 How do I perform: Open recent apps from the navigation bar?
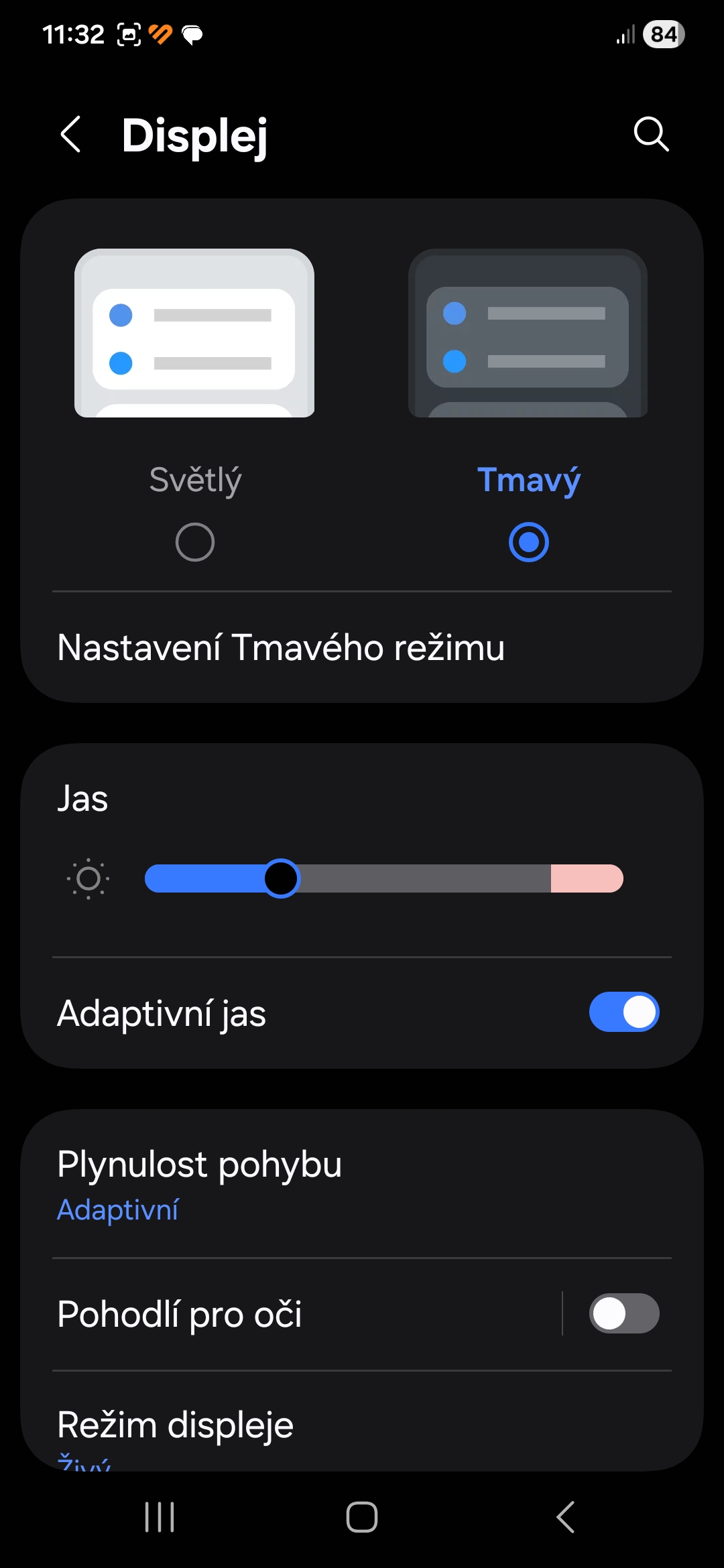tap(160, 1517)
